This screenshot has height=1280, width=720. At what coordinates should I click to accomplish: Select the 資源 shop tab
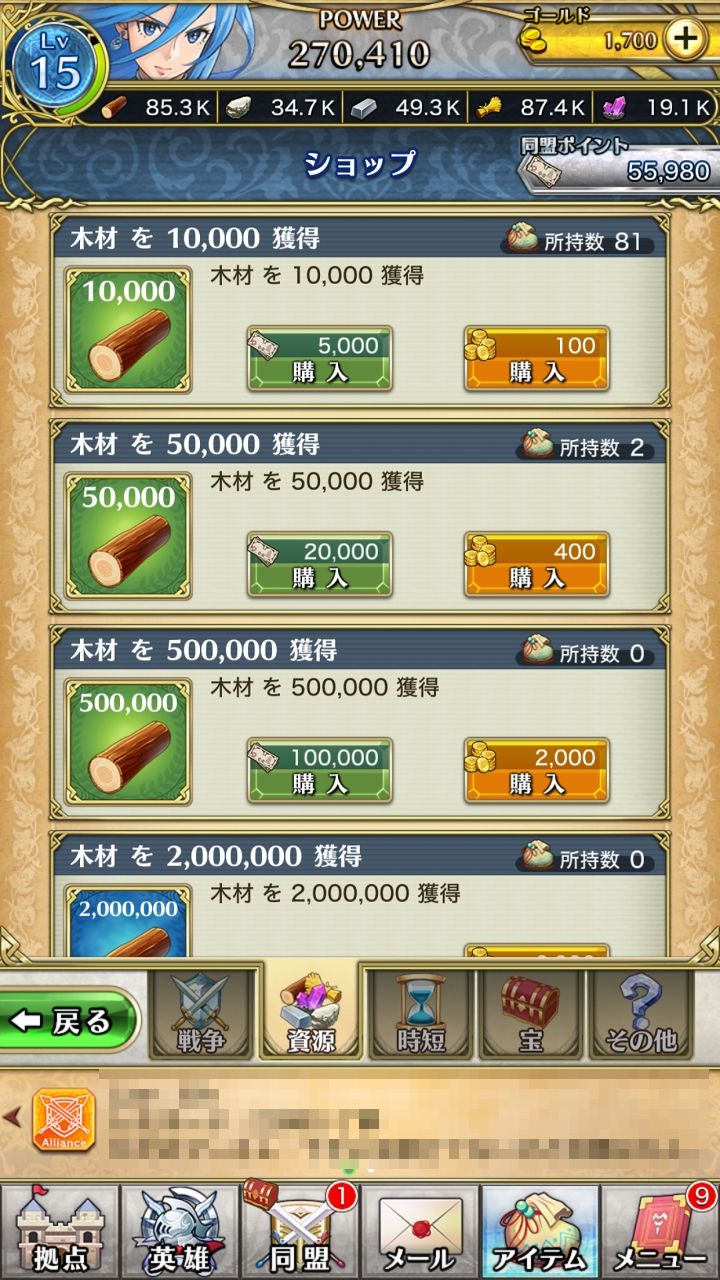click(x=309, y=1012)
